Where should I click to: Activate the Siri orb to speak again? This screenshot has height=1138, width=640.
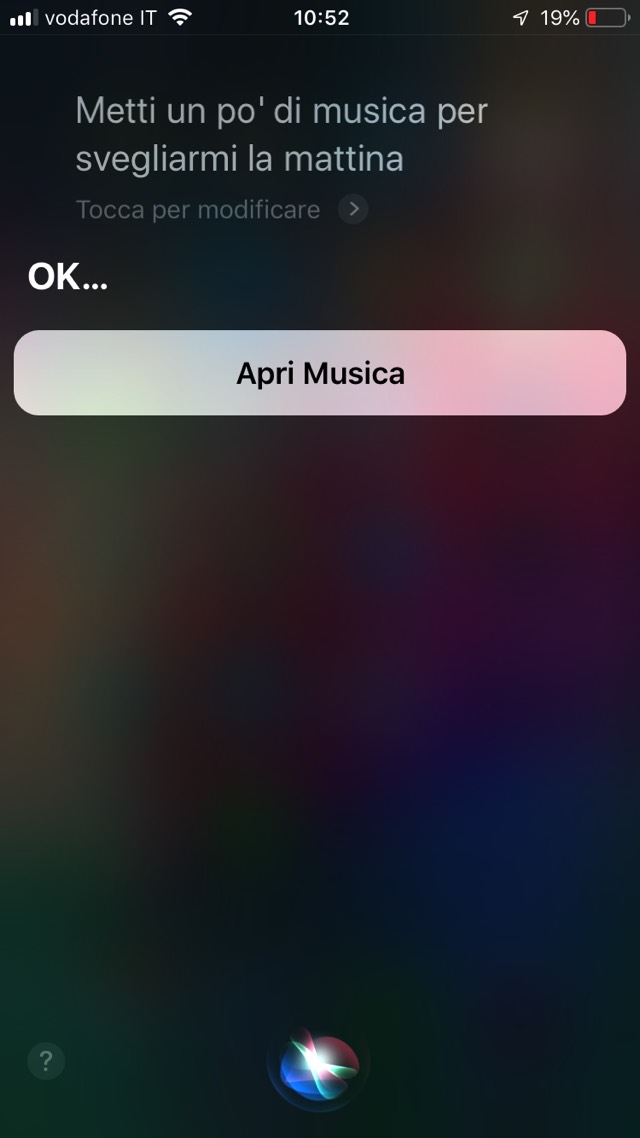[319, 1065]
